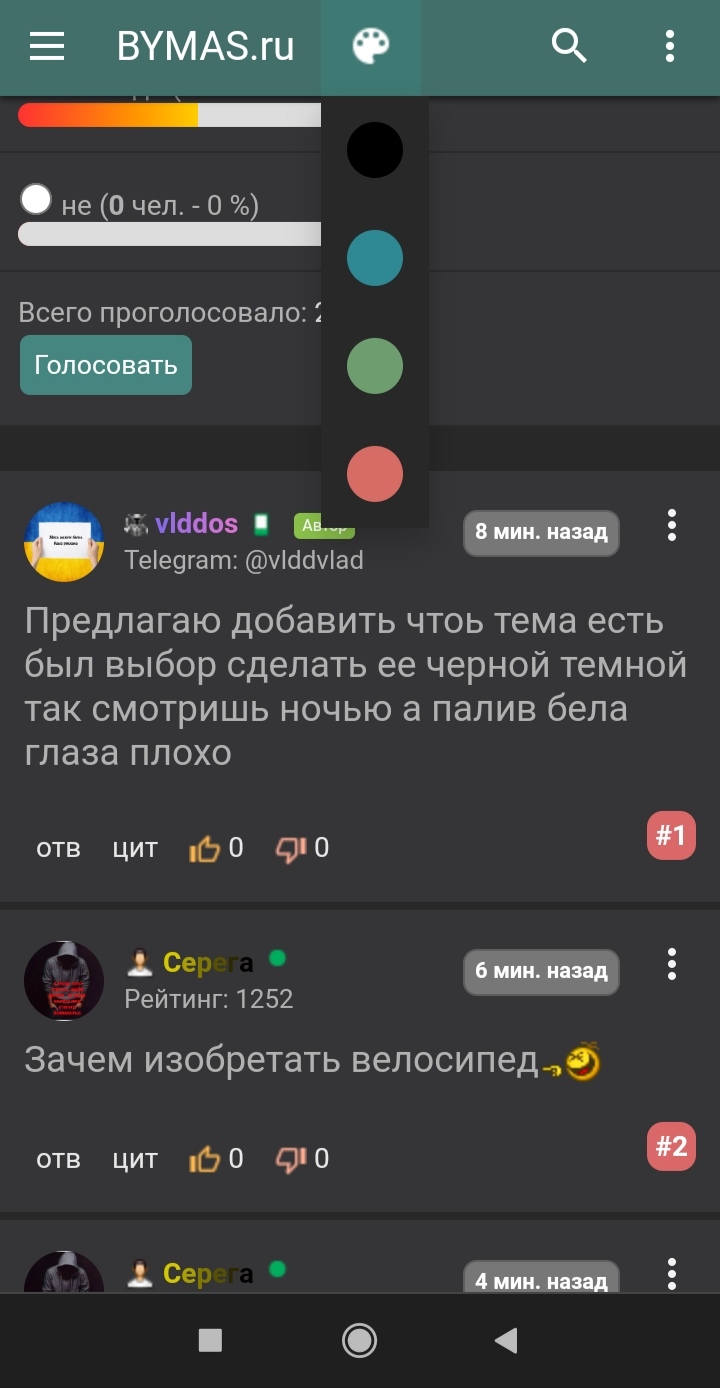Pick the red theme color
Image resolution: width=720 pixels, height=1388 pixels.
click(x=375, y=474)
